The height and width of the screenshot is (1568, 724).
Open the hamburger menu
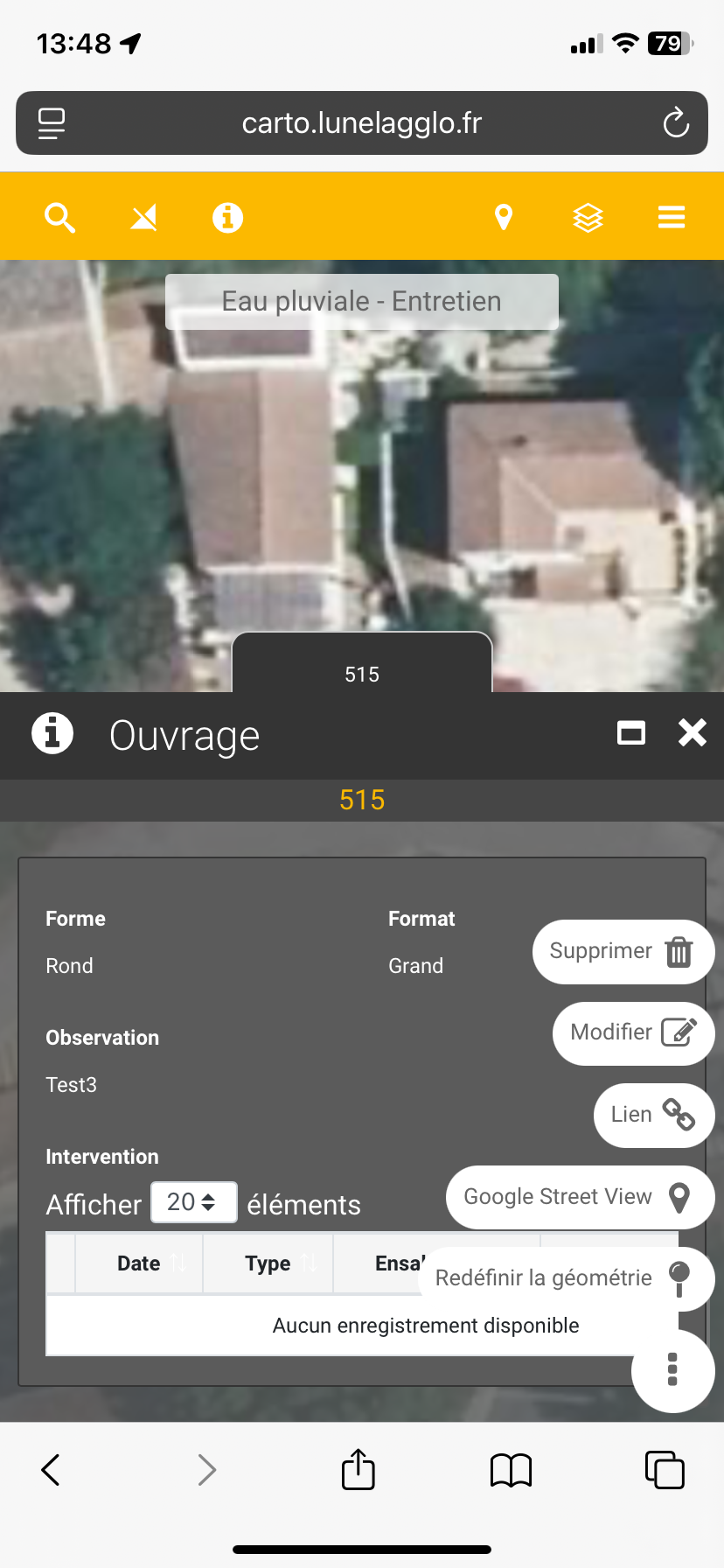[x=672, y=217]
